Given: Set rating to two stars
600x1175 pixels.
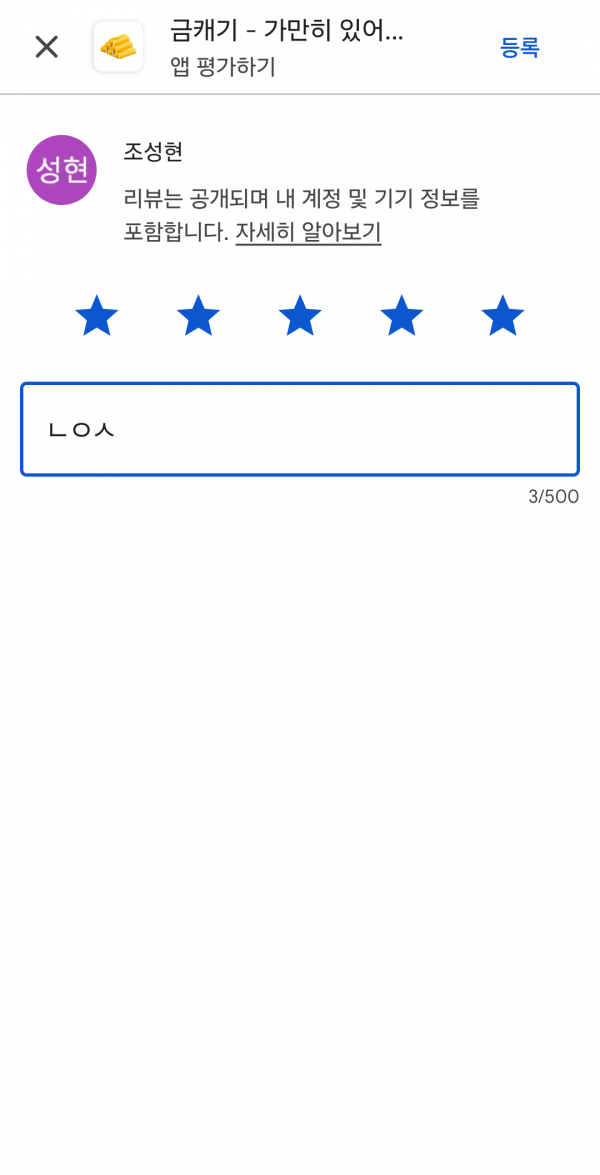Looking at the screenshot, I should [199, 315].
